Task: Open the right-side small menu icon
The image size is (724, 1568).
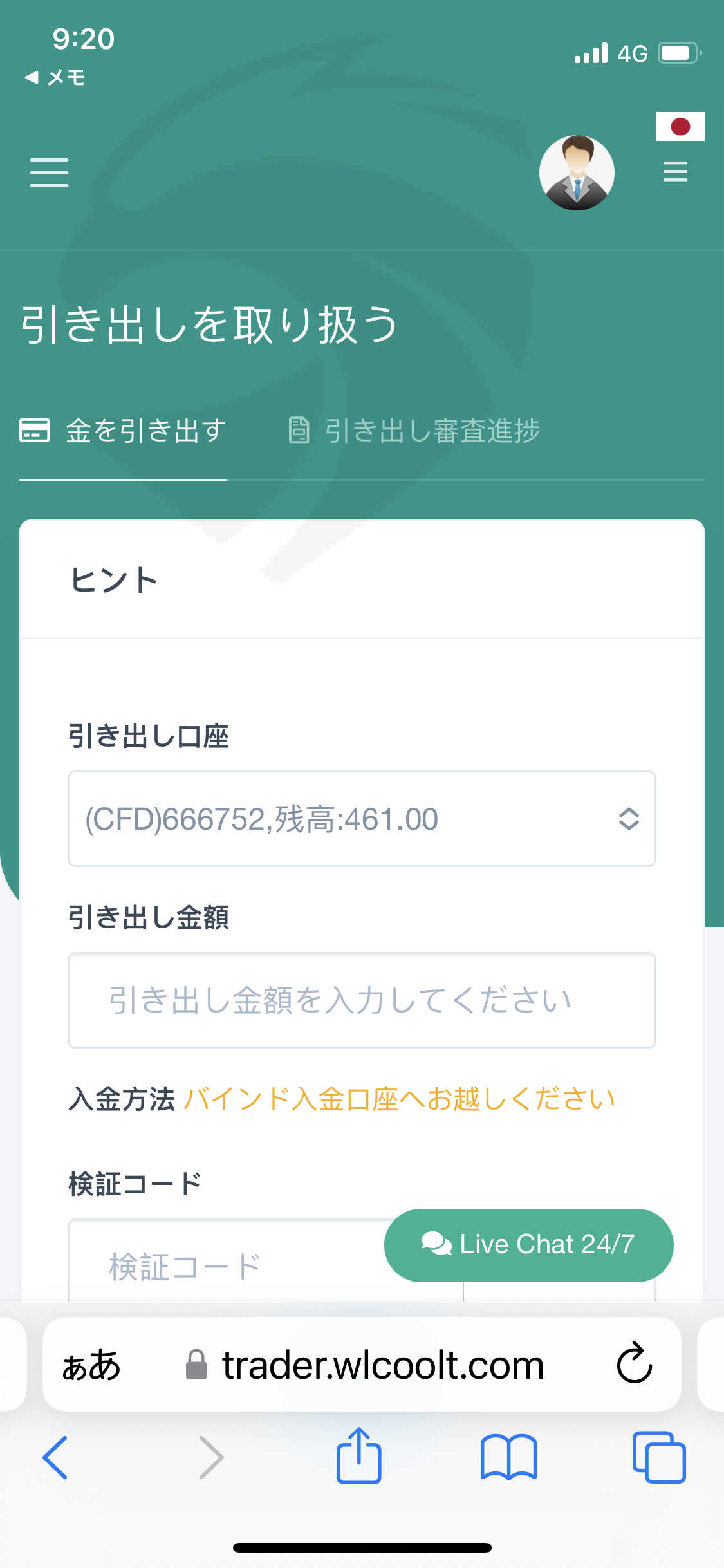Action: 675,172
